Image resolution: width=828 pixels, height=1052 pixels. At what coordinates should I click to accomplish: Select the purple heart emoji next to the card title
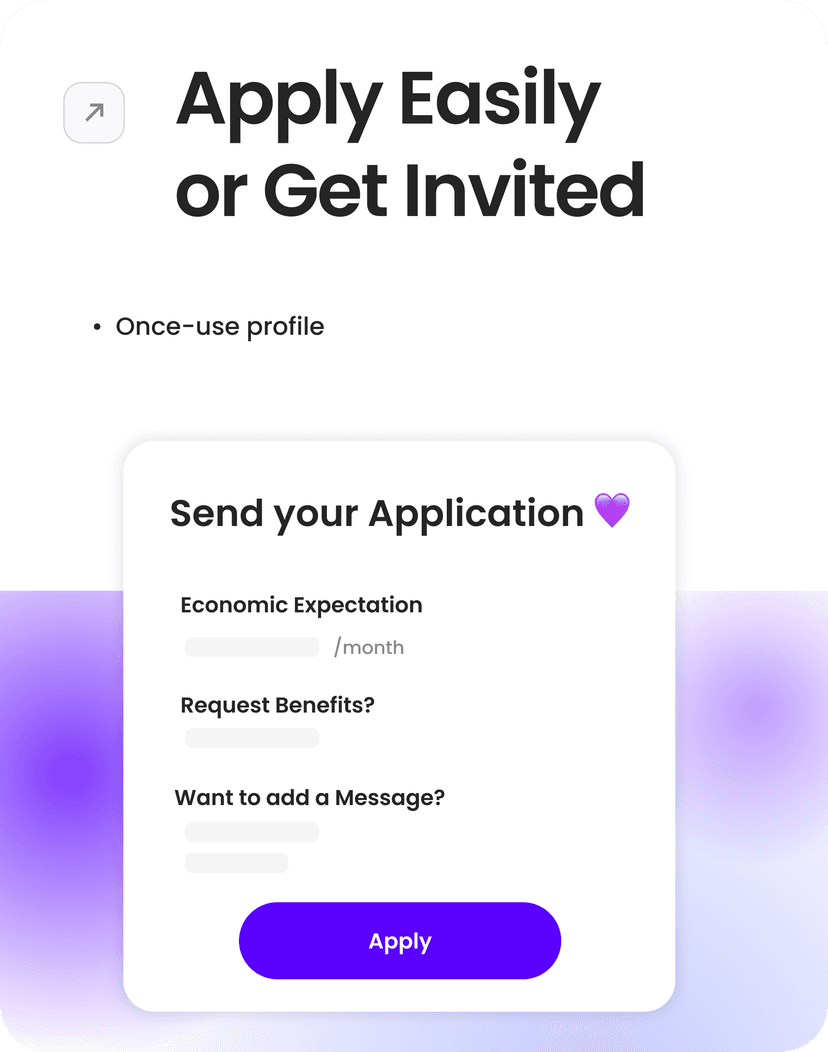tap(613, 510)
